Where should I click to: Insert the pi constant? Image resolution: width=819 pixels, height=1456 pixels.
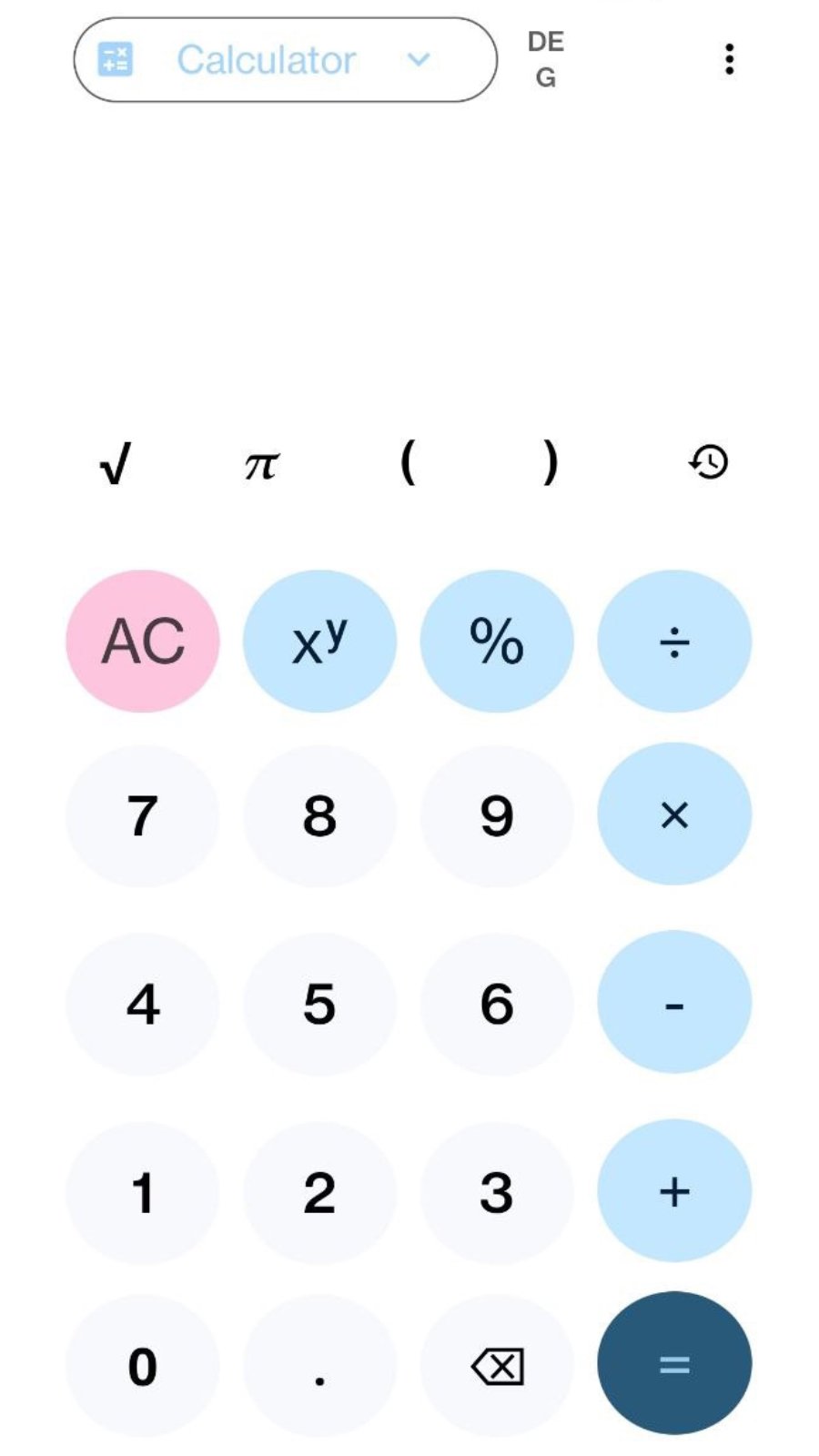pos(261,462)
